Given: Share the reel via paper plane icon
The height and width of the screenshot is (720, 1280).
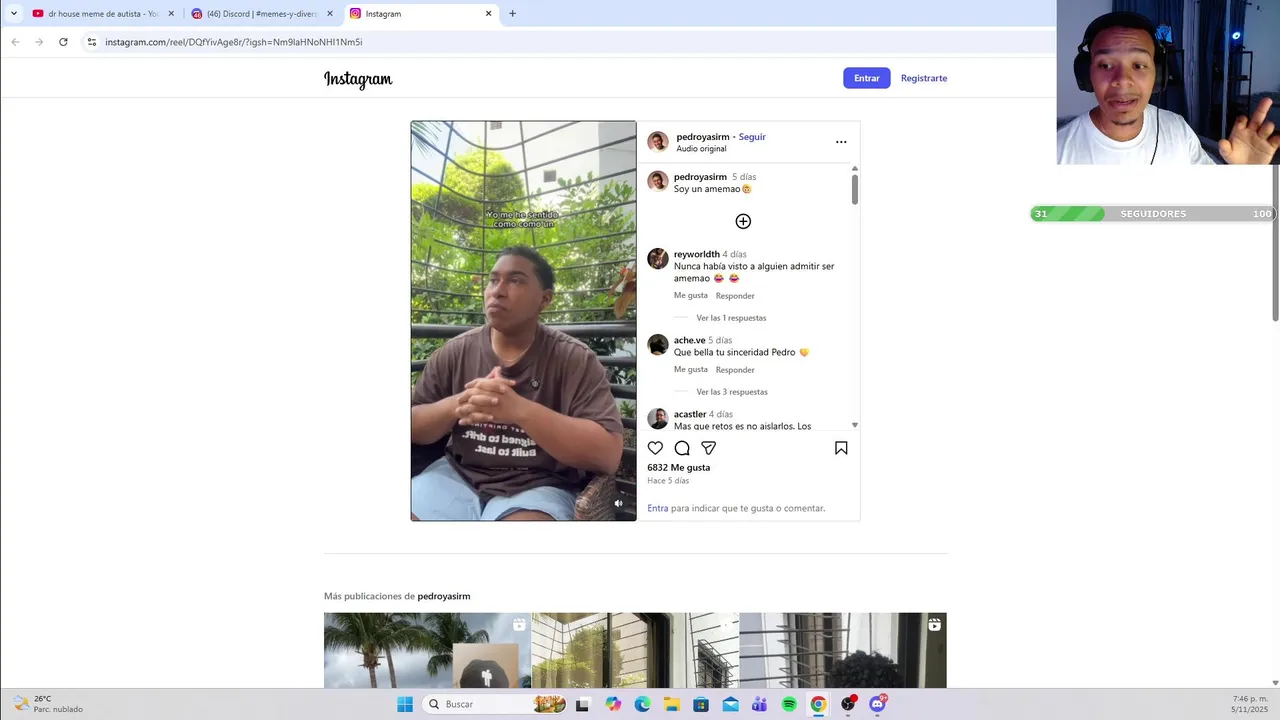Looking at the screenshot, I should (x=708, y=448).
